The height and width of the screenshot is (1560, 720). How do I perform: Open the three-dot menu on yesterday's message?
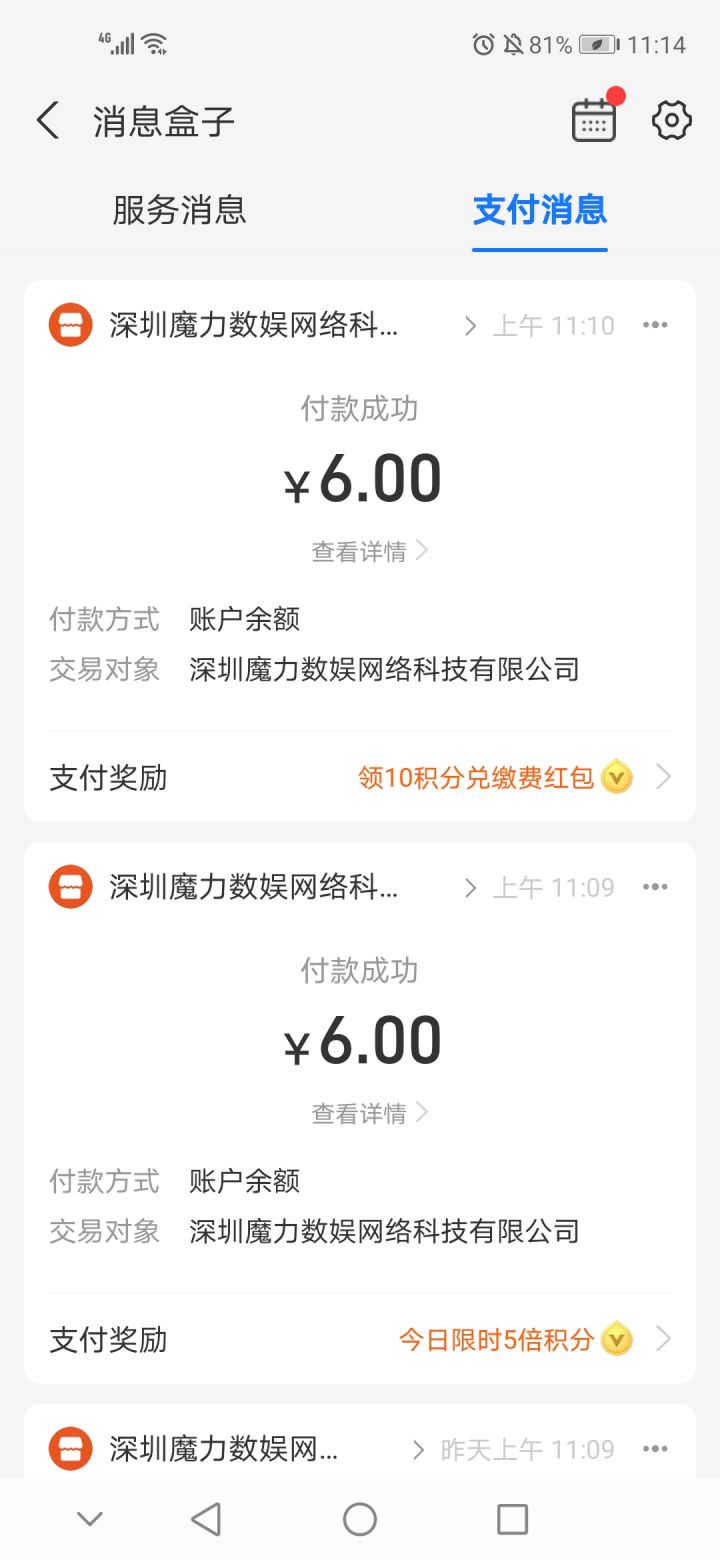tap(655, 1447)
